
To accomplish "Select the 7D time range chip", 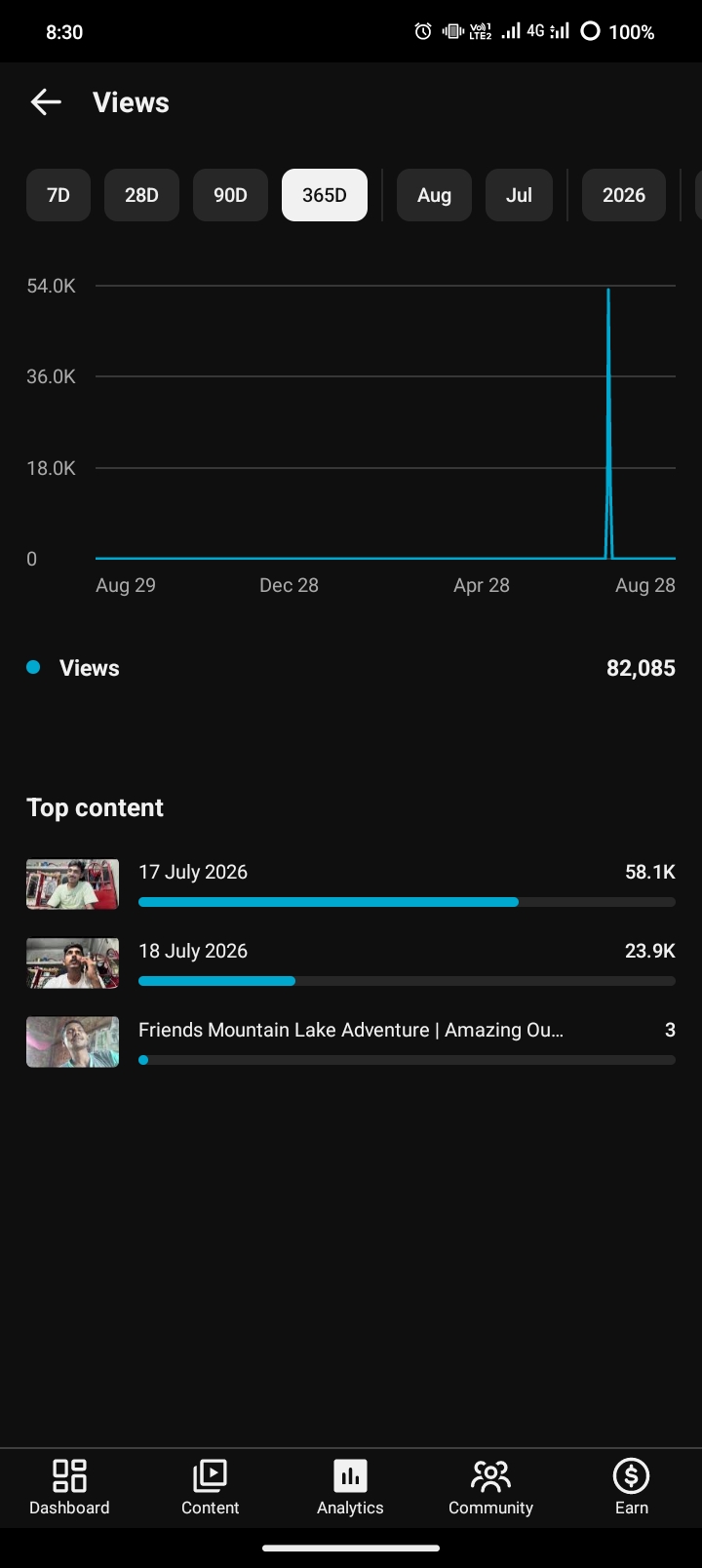I will click(58, 195).
